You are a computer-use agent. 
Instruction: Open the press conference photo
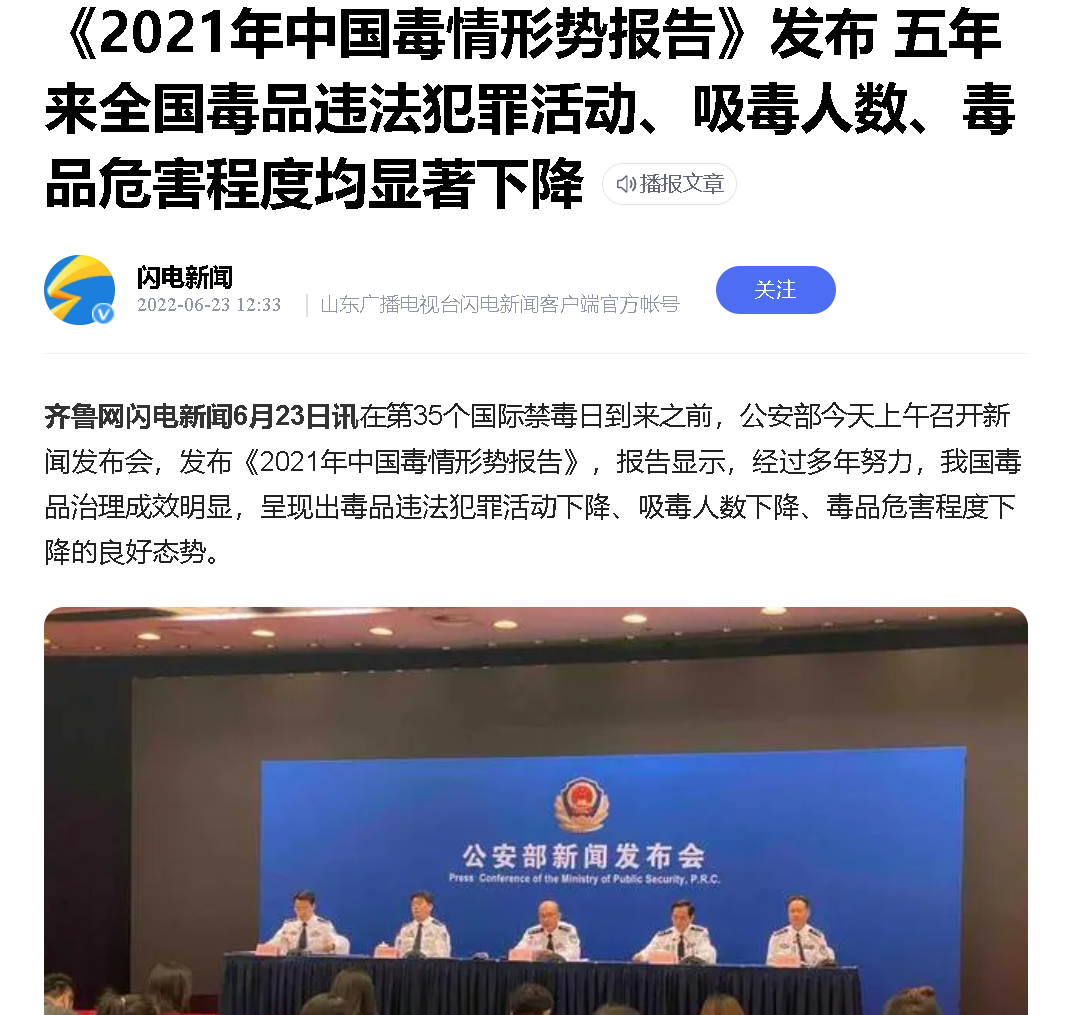click(x=535, y=810)
